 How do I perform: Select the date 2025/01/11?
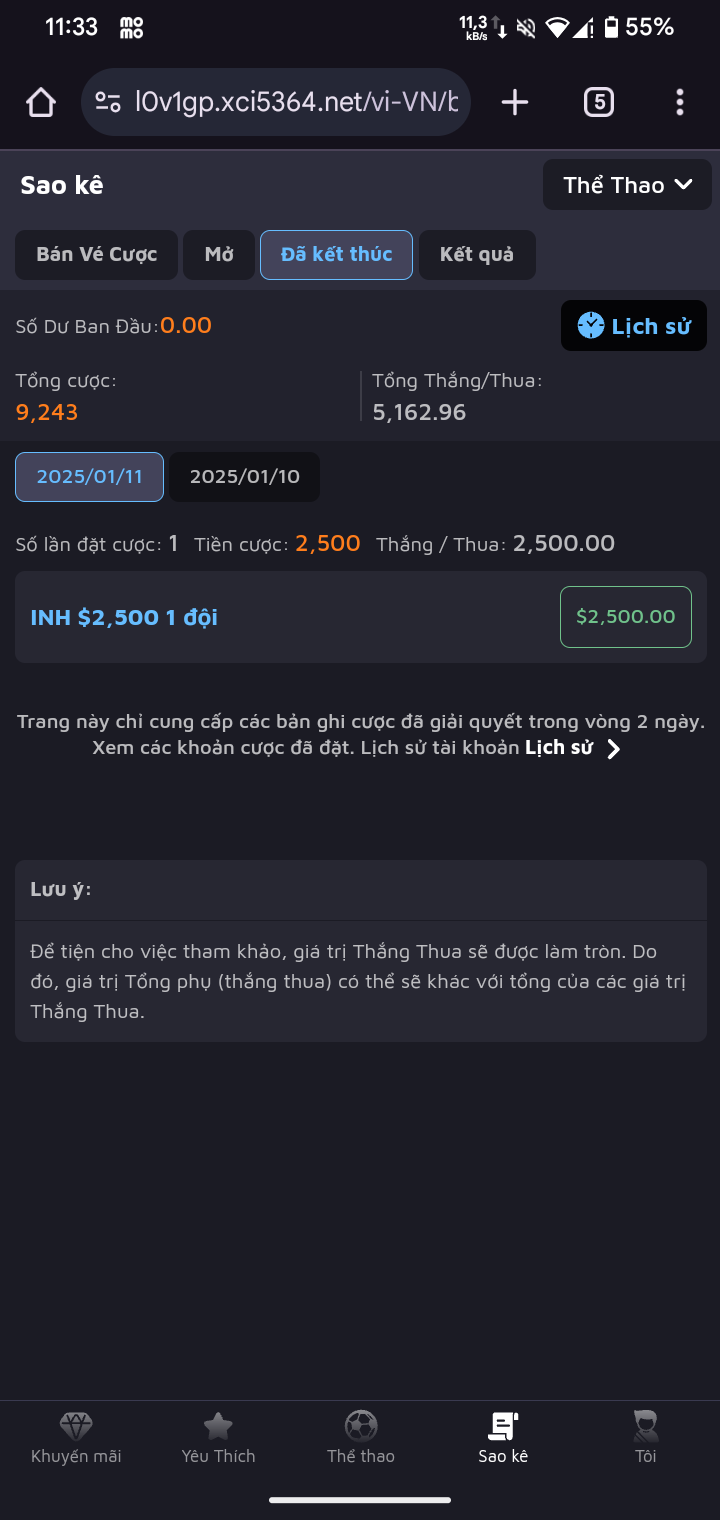coord(89,477)
